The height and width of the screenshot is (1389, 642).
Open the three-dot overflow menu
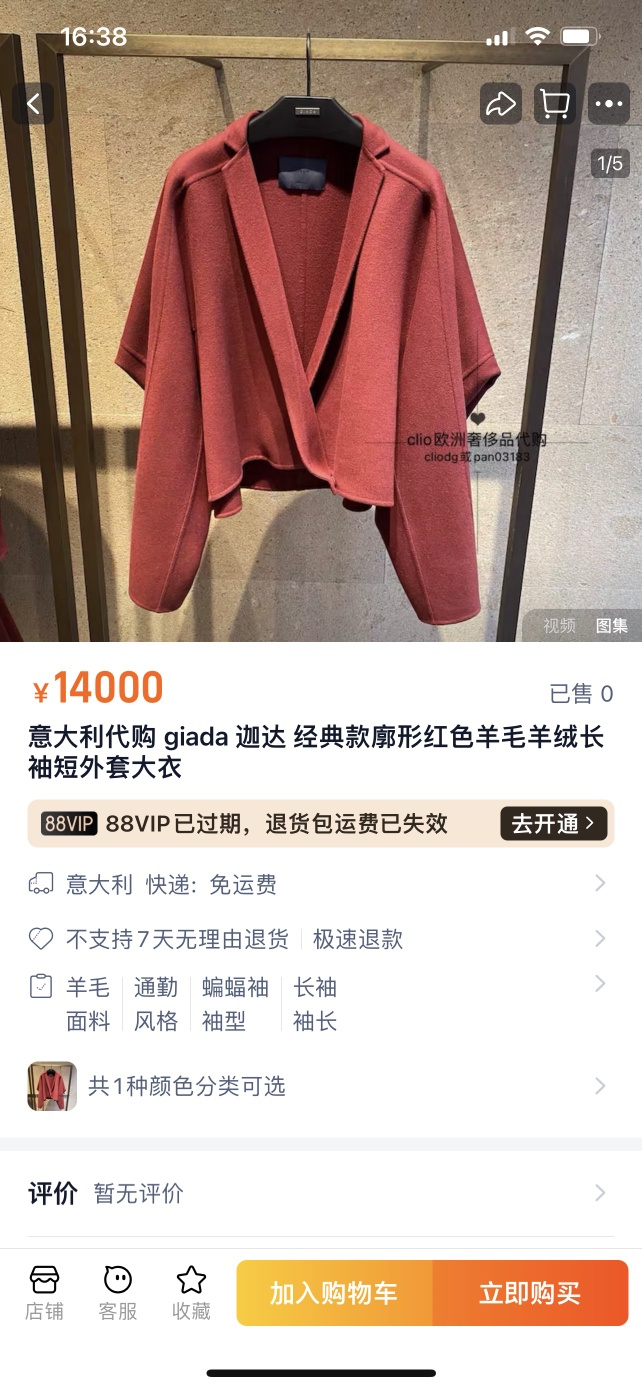(608, 104)
